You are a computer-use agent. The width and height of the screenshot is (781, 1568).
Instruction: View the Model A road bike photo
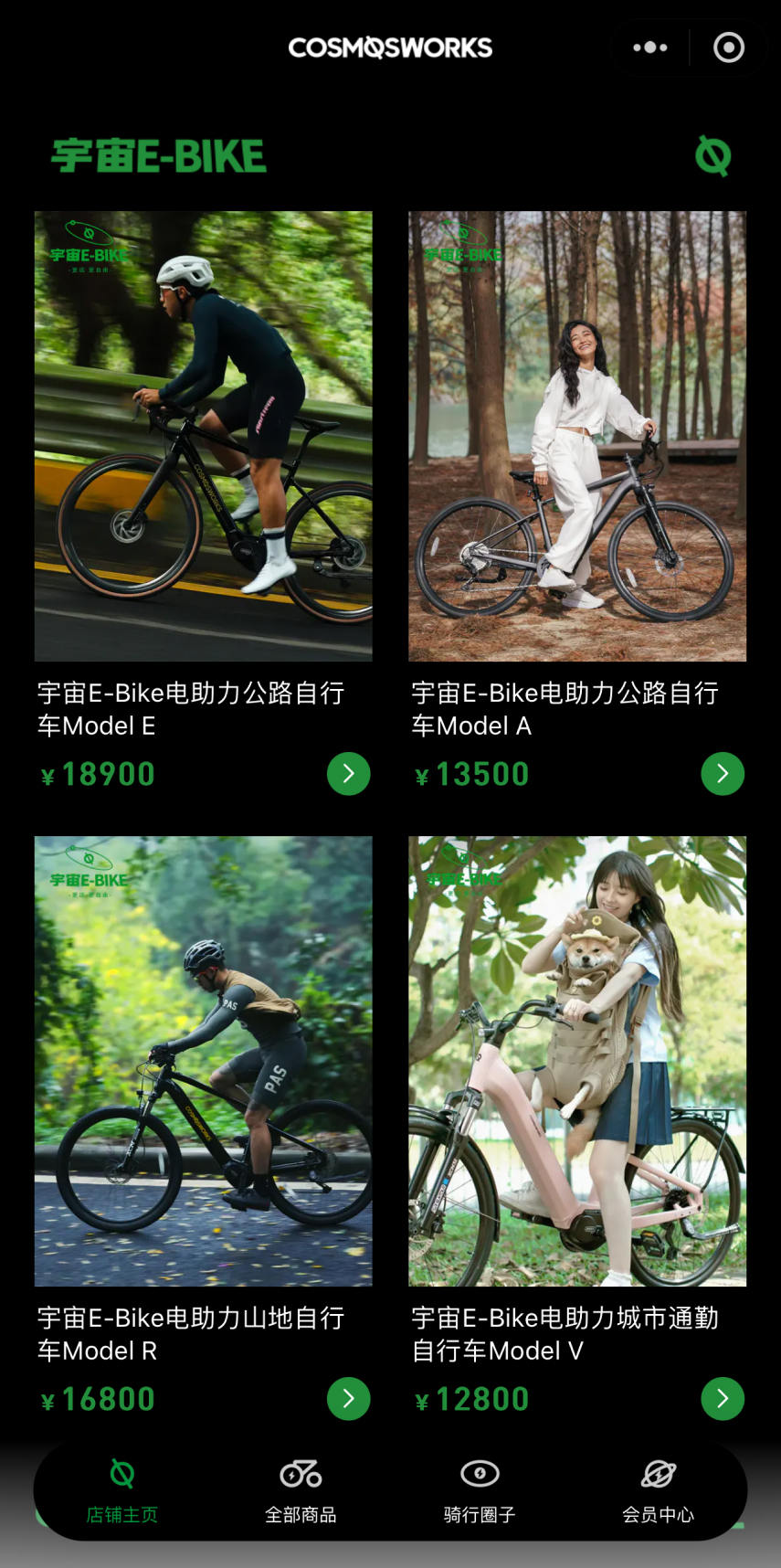coord(576,436)
